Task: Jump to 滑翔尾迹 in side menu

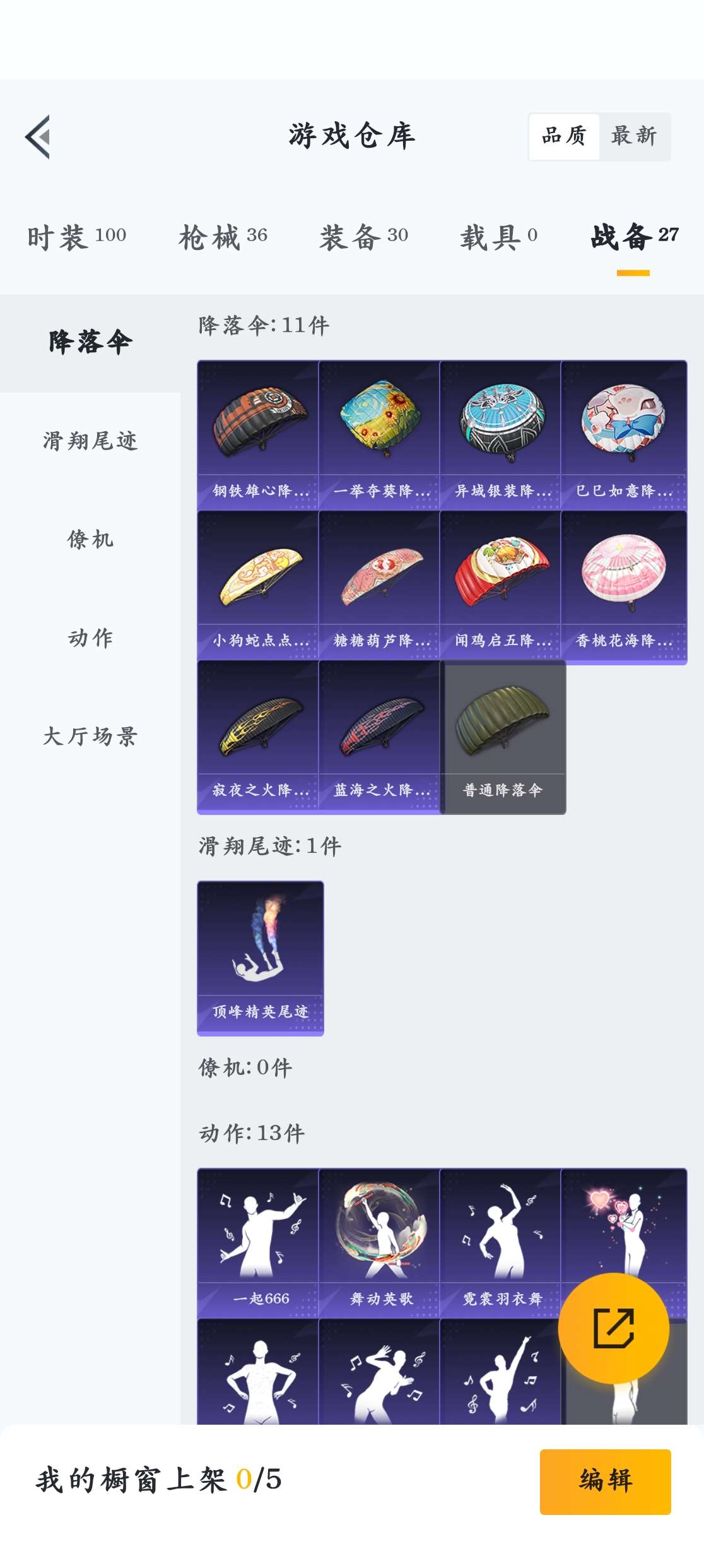Action: pyautogui.click(x=90, y=441)
